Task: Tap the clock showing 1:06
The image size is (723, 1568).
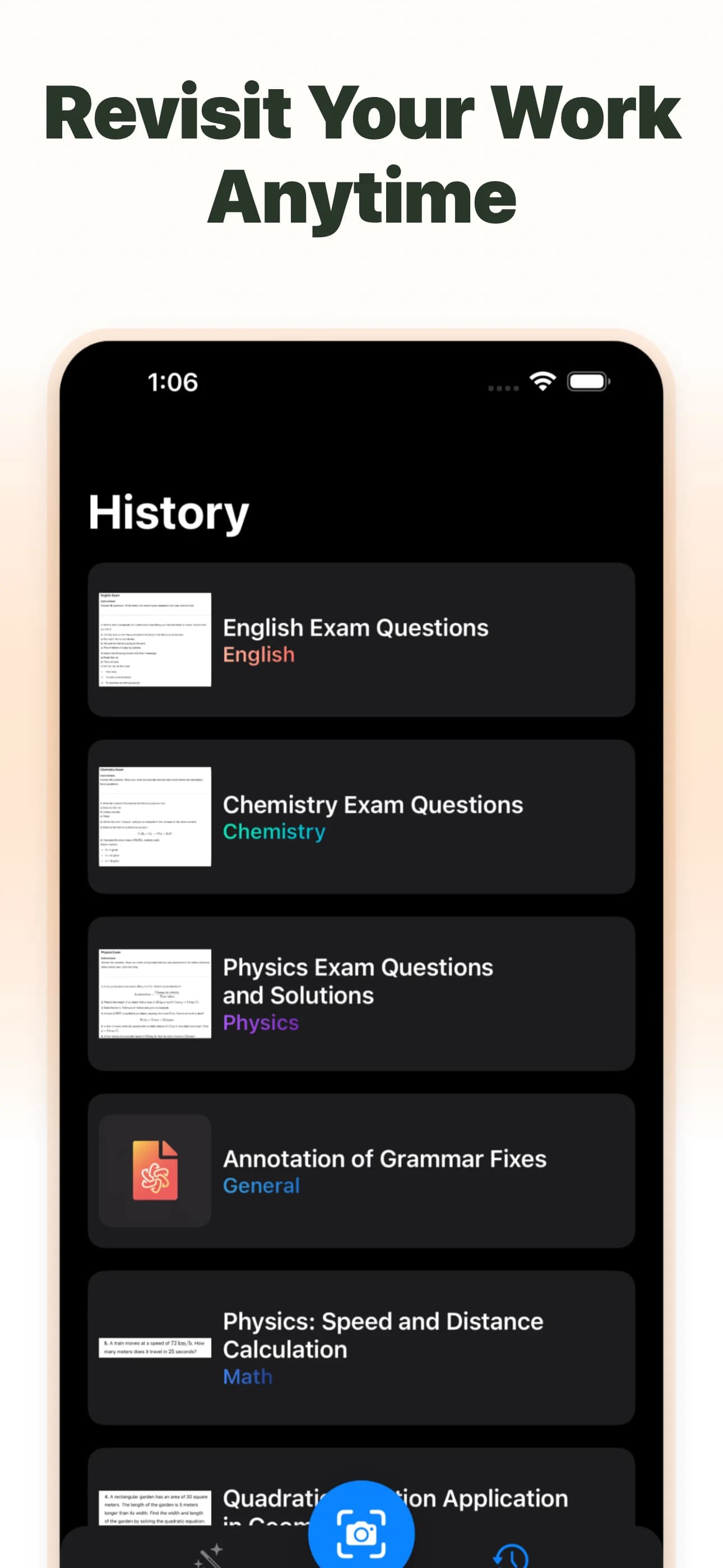Action: (x=174, y=382)
